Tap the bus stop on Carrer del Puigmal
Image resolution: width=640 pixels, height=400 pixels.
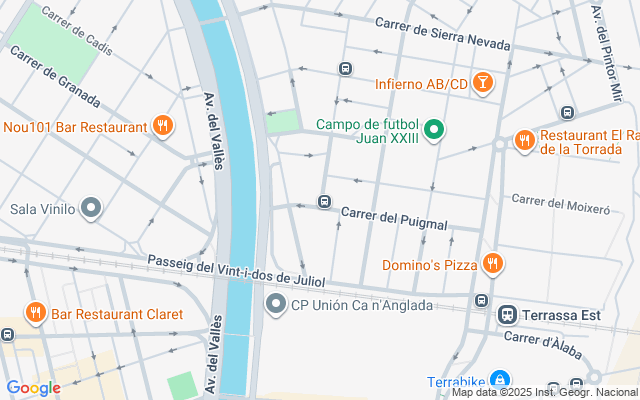point(324,202)
